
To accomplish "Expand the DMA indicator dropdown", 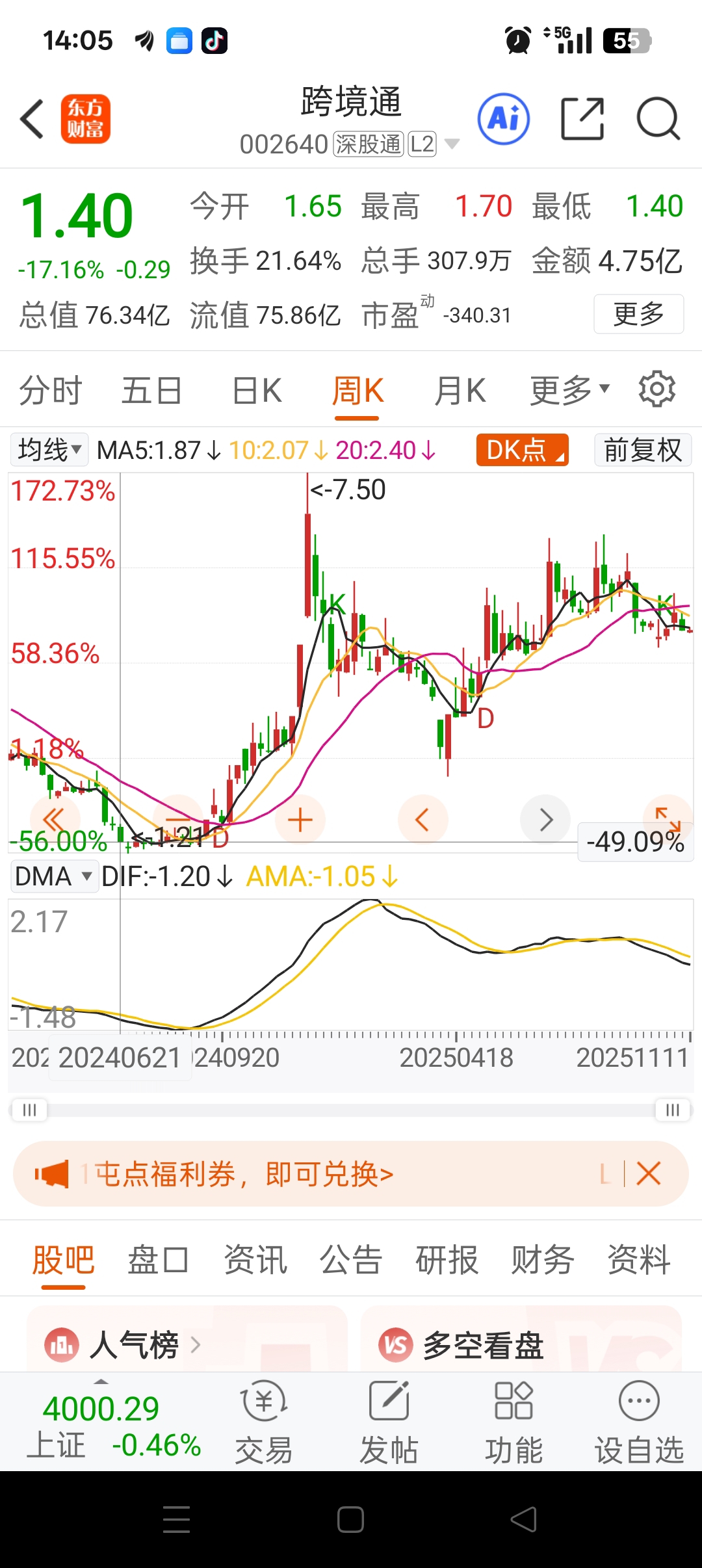I will tap(55, 876).
